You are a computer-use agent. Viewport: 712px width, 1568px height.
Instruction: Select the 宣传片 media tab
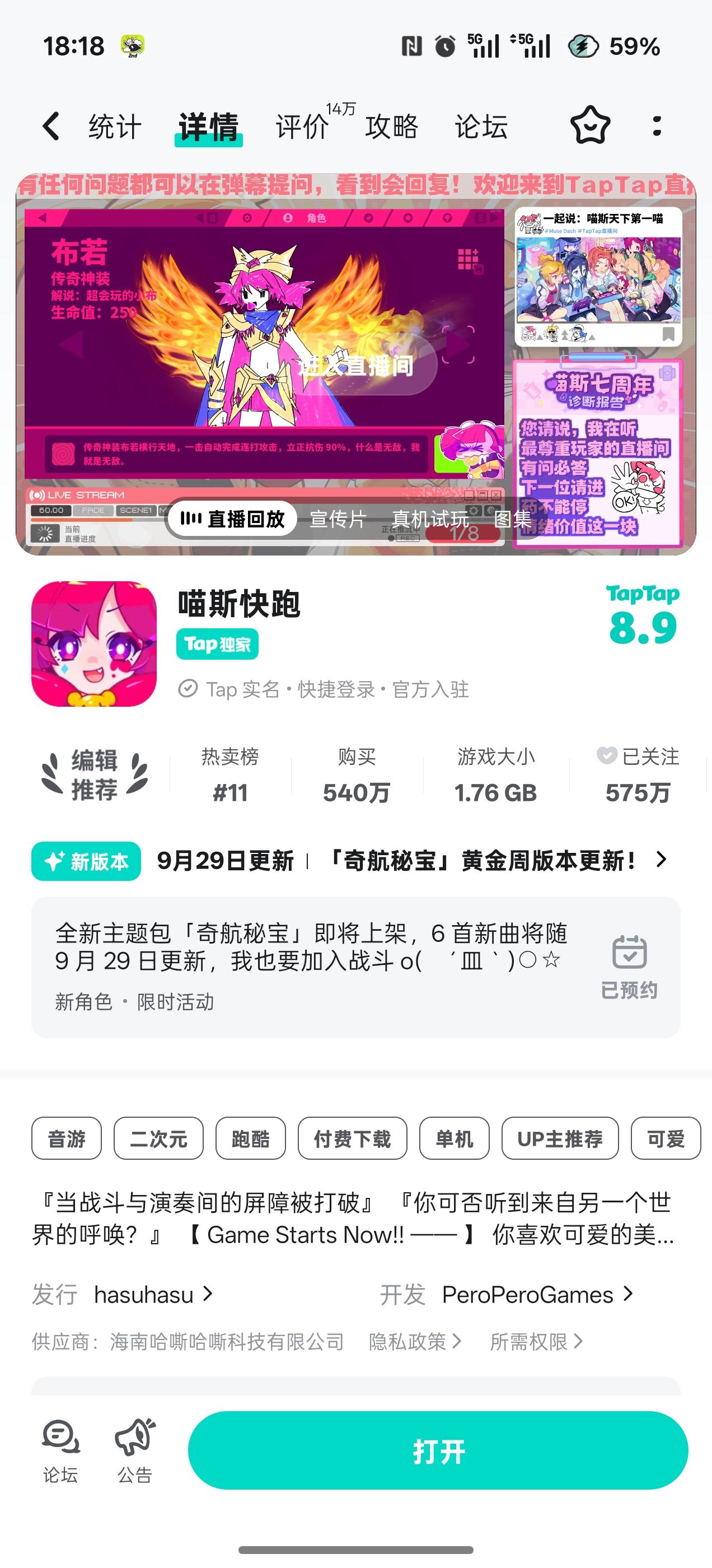337,520
